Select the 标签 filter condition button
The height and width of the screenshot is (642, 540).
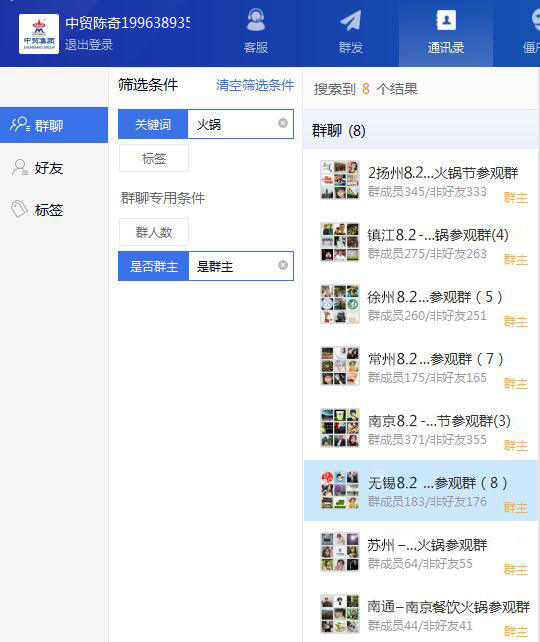click(154, 158)
